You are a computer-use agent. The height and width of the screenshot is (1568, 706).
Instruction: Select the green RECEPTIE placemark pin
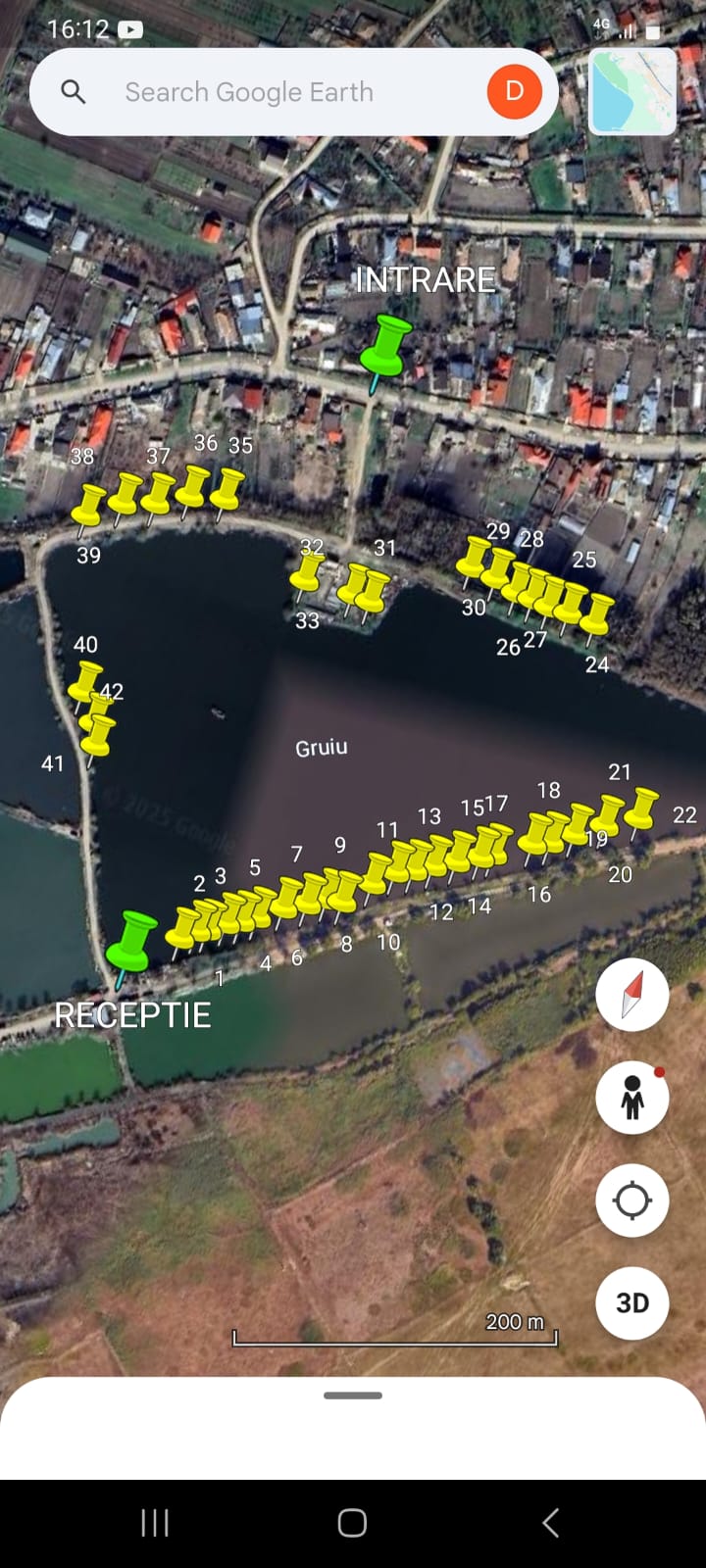132,941
